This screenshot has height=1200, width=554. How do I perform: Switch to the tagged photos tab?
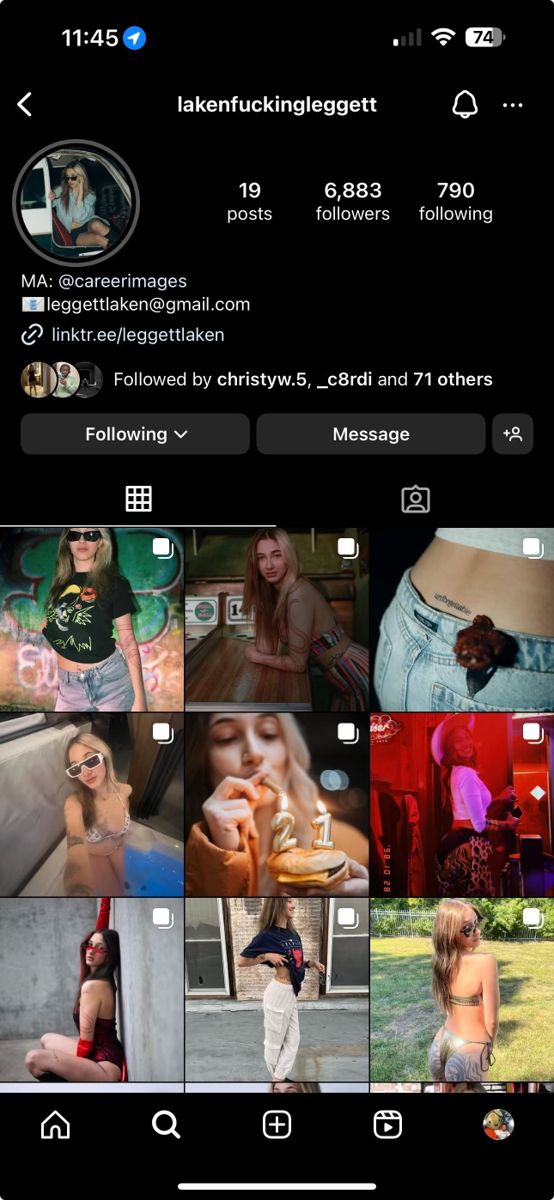(415, 500)
